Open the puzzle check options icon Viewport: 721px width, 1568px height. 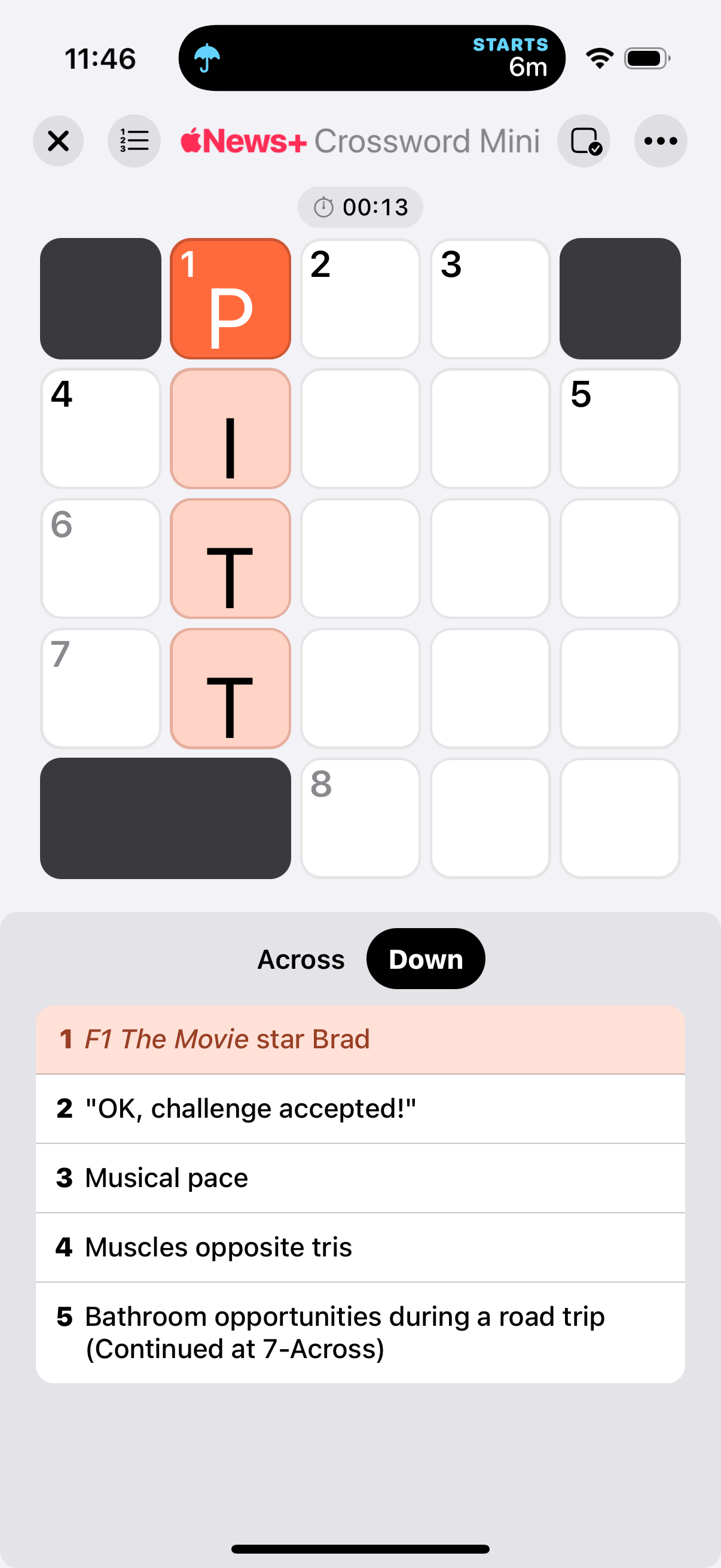(584, 141)
